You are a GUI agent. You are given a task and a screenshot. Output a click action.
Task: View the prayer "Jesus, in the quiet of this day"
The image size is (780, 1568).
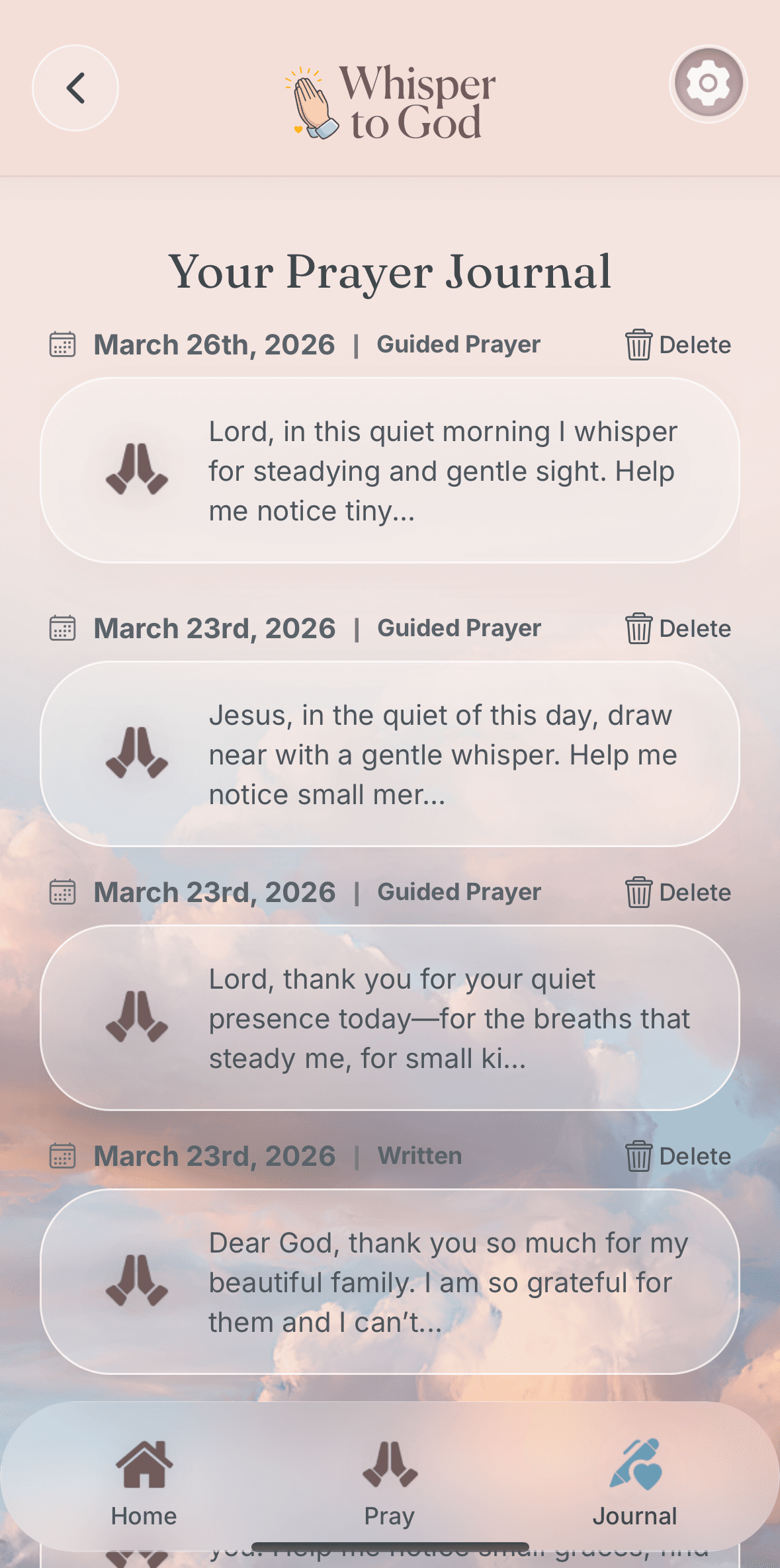(390, 754)
